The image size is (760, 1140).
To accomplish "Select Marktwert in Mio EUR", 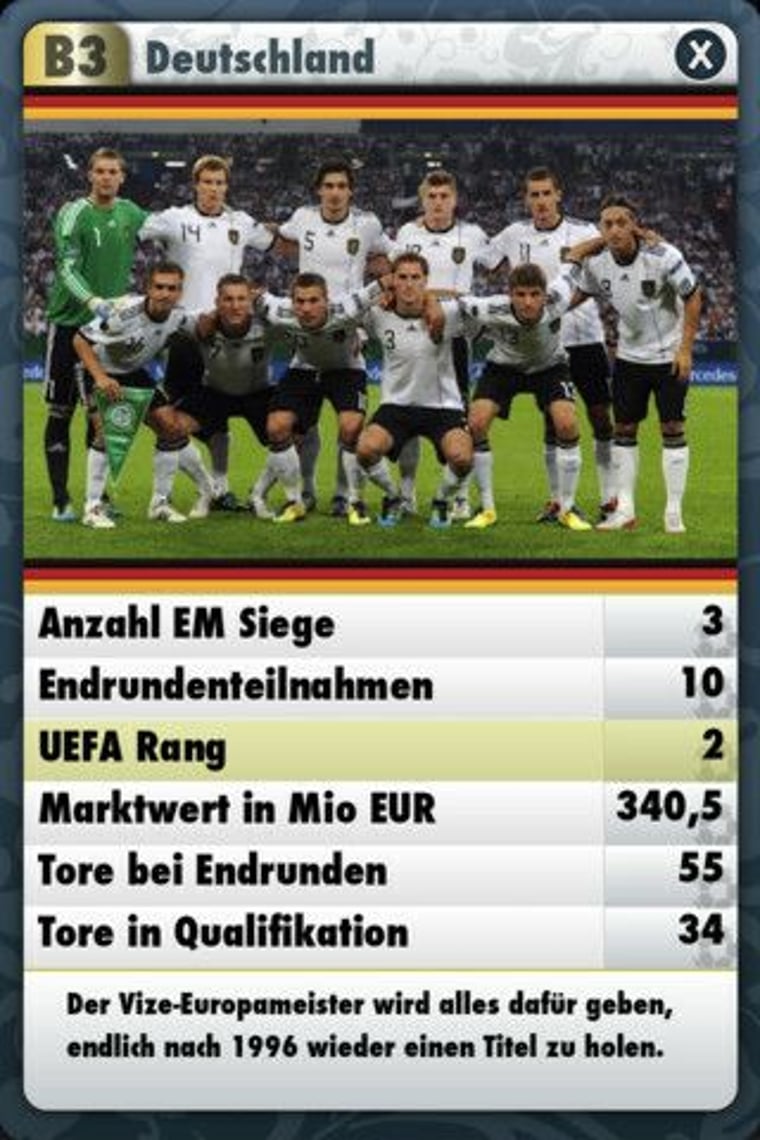I will point(380,809).
